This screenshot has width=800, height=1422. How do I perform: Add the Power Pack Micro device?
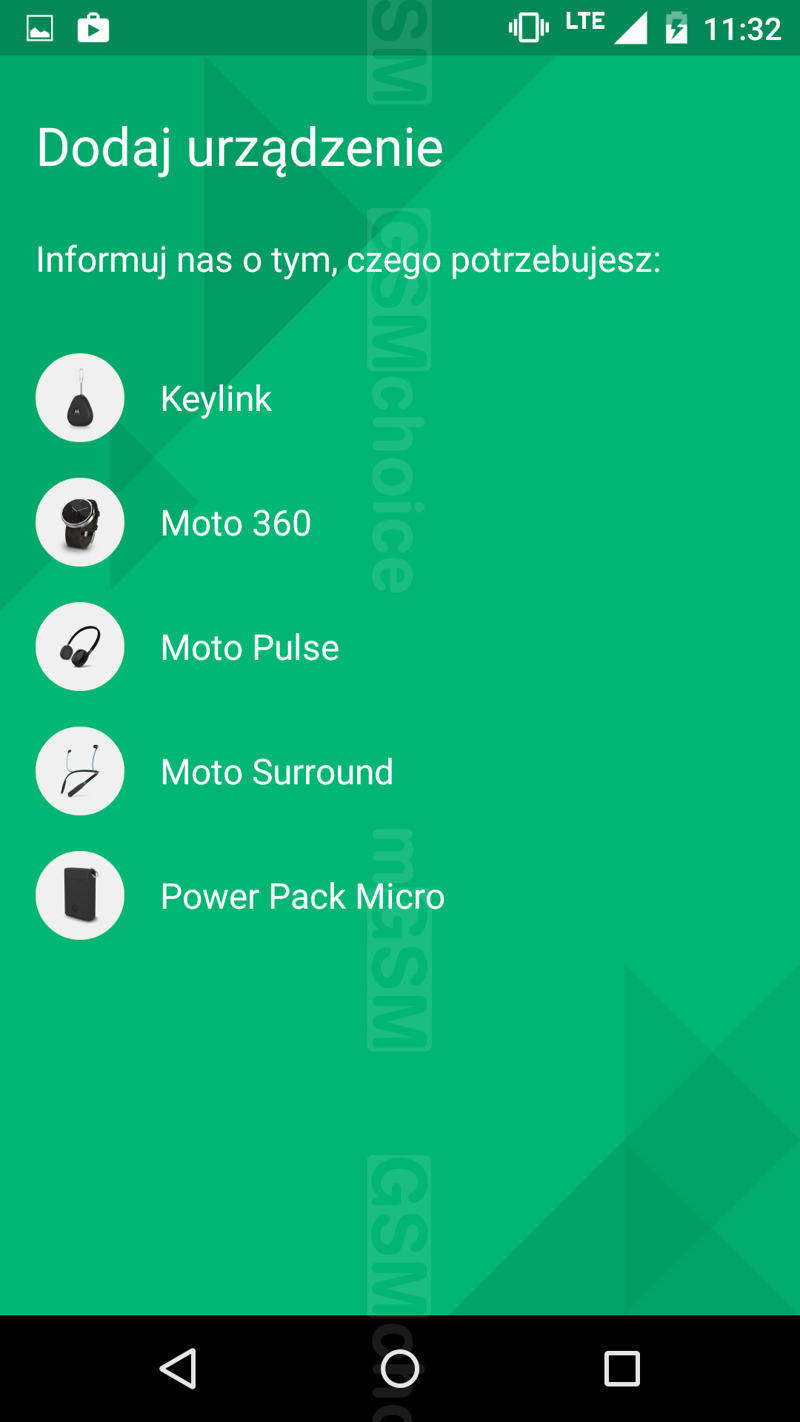pyautogui.click(x=400, y=895)
